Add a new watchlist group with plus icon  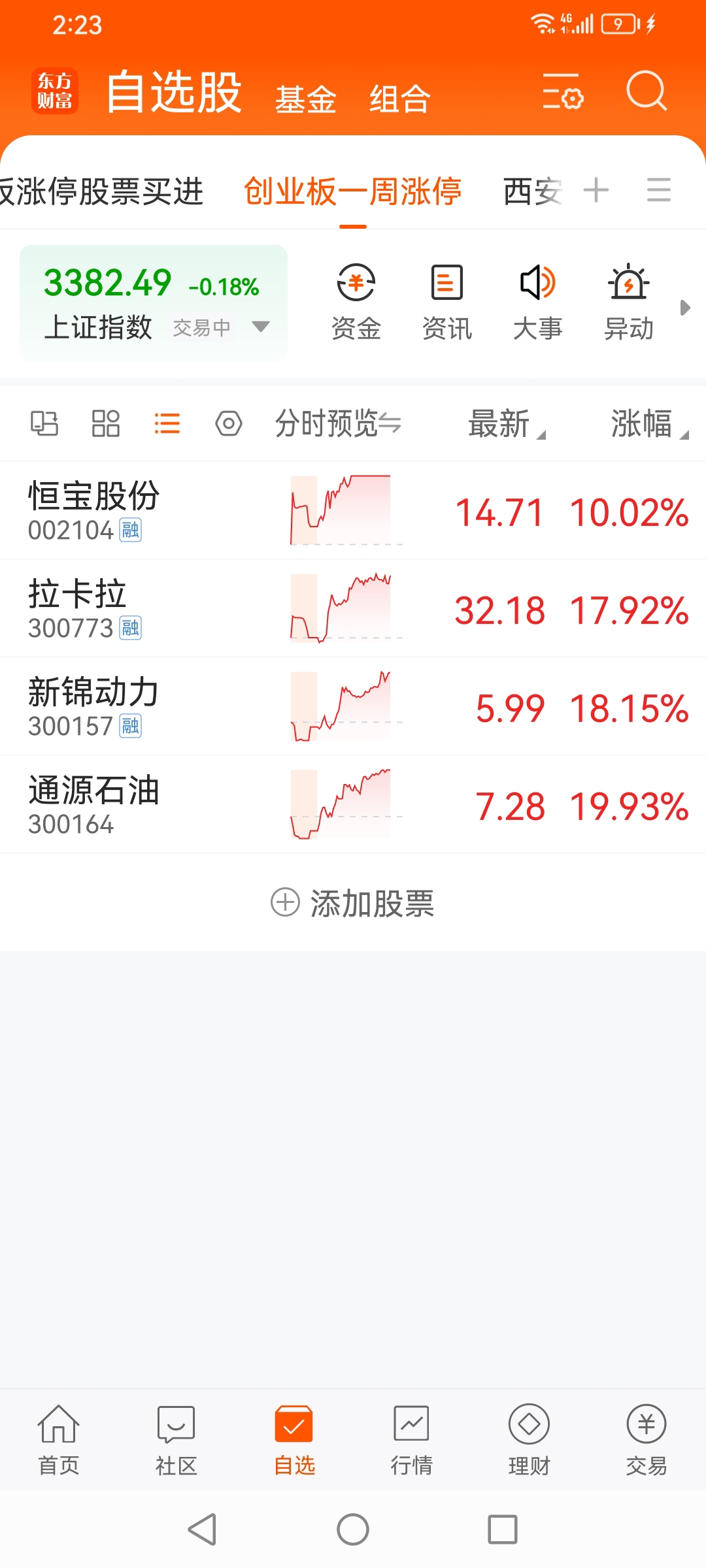pyautogui.click(x=596, y=190)
